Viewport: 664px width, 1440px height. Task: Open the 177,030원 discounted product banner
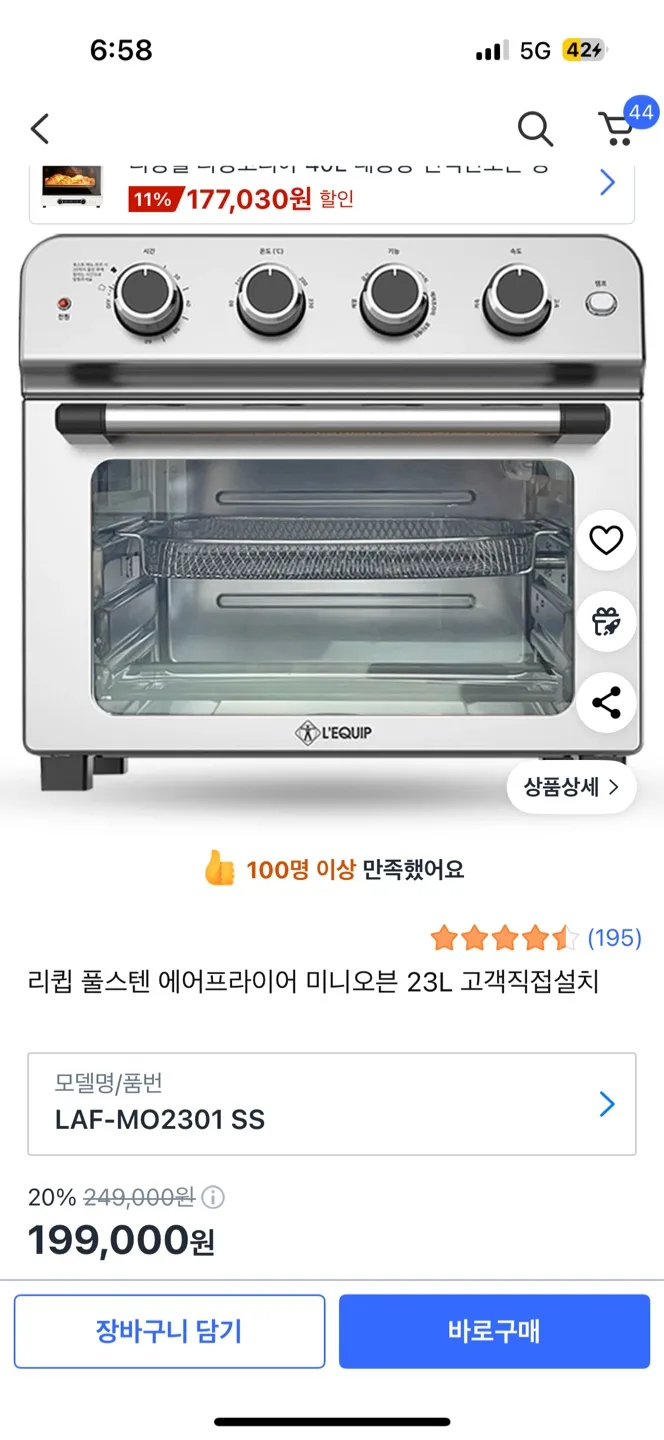pos(331,190)
